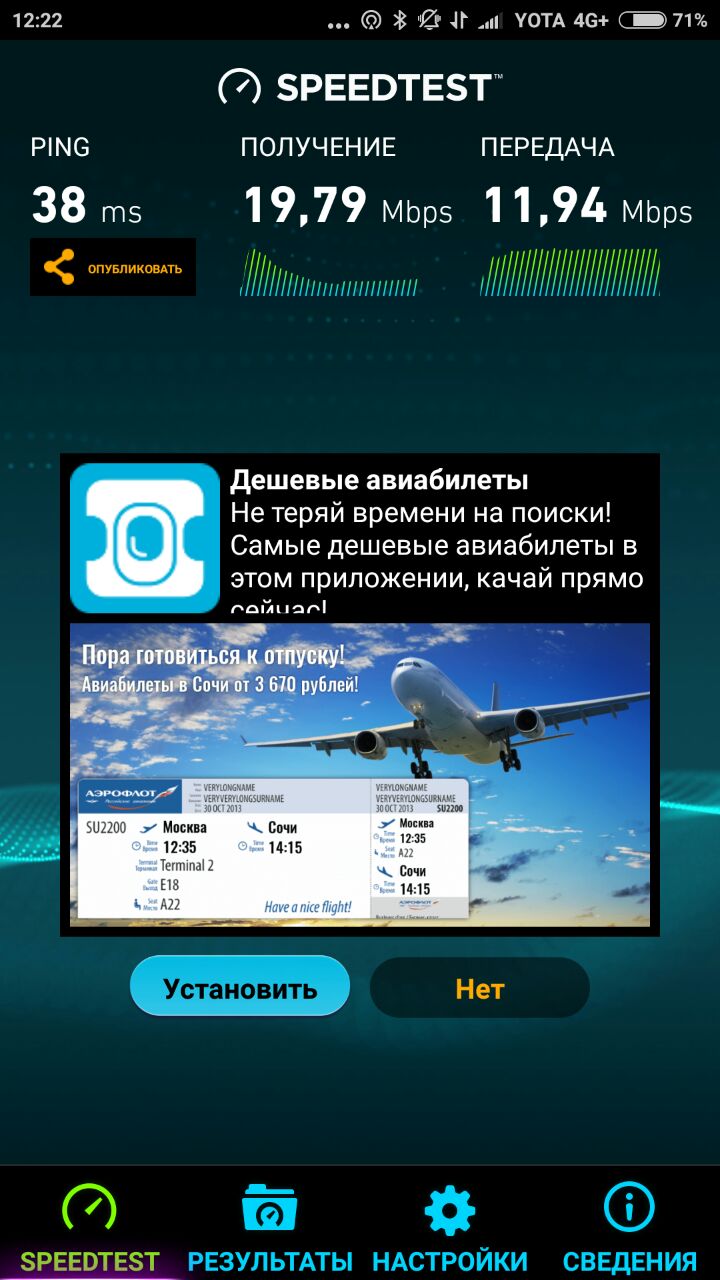720x1280 pixels.
Task: Open the Результаты tab
Action: 270,1227
